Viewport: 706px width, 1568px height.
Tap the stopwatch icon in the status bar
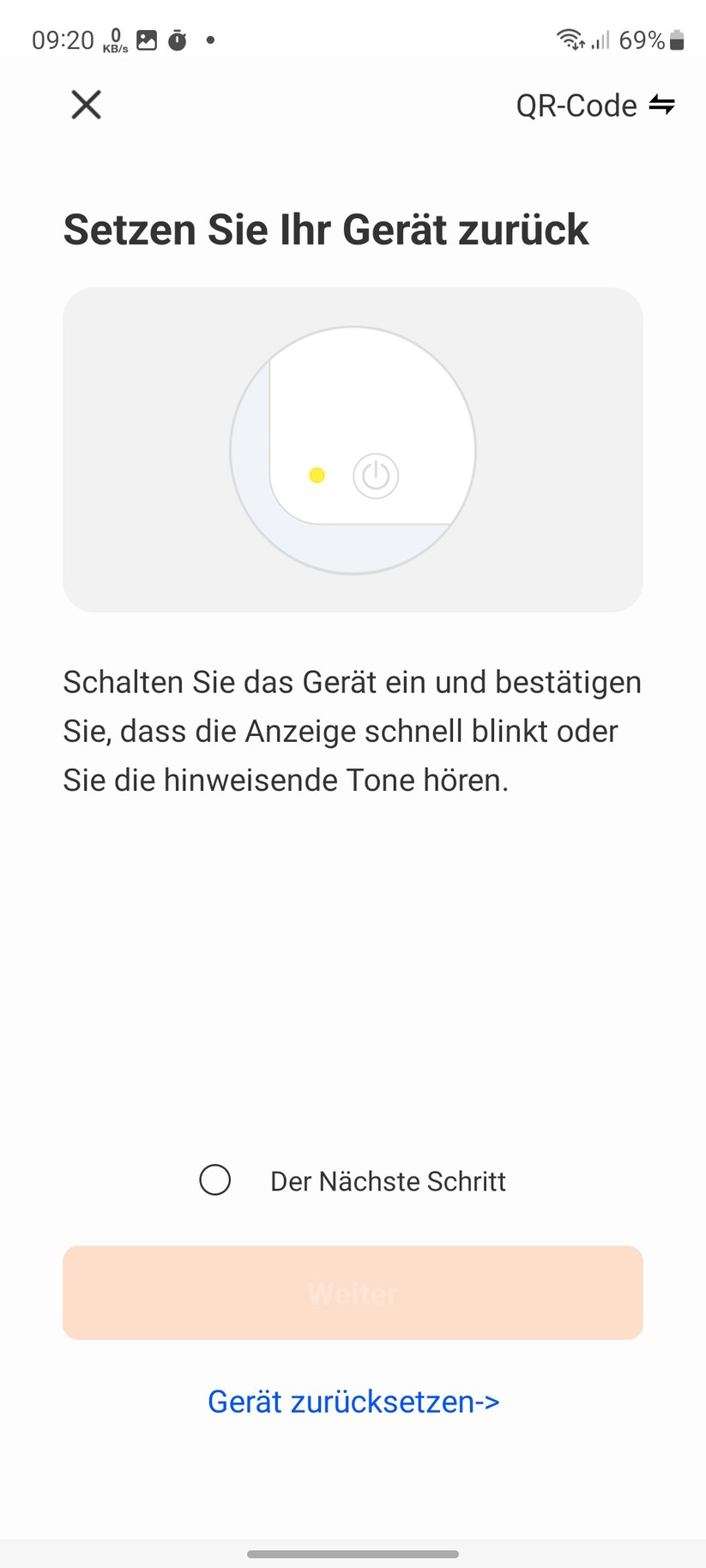(x=177, y=39)
